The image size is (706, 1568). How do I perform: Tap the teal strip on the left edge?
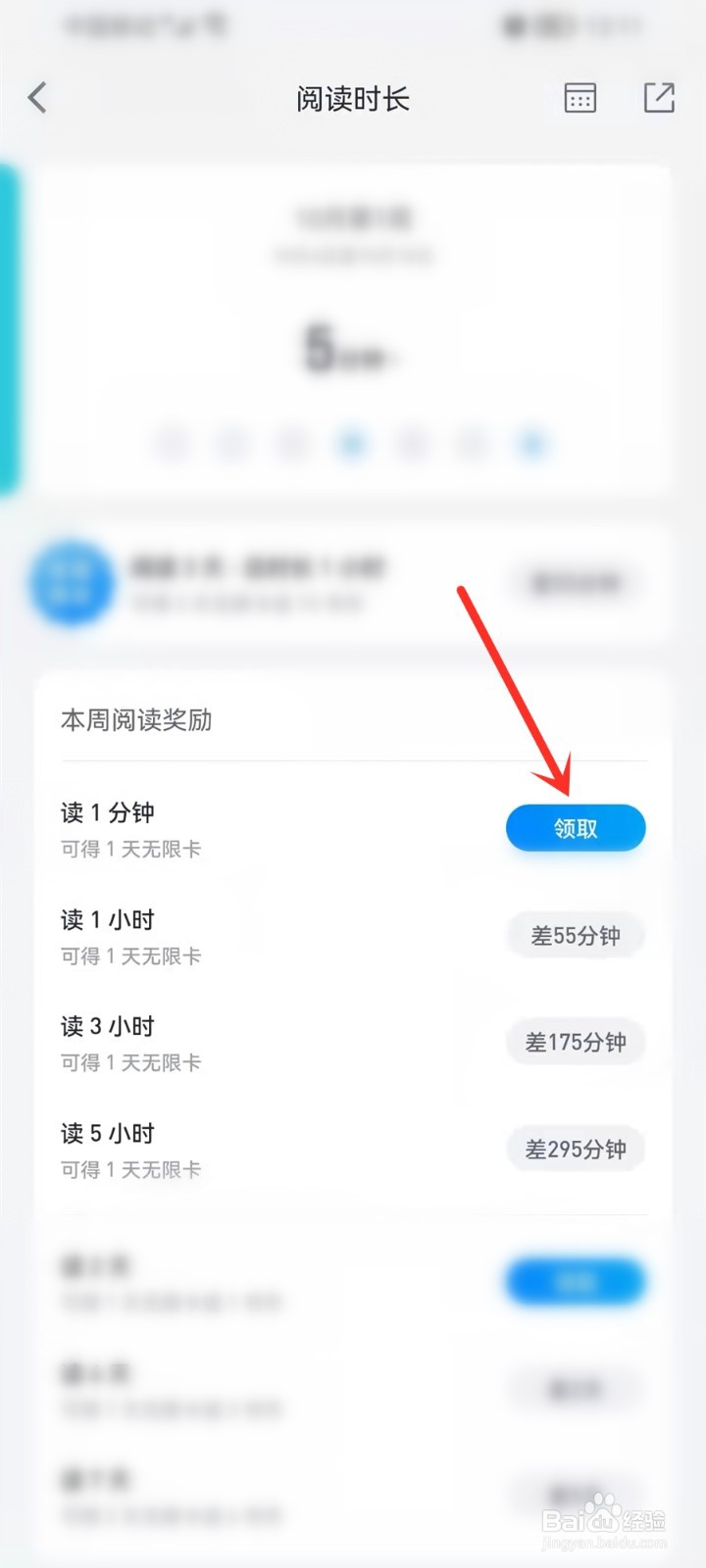[x=8, y=323]
